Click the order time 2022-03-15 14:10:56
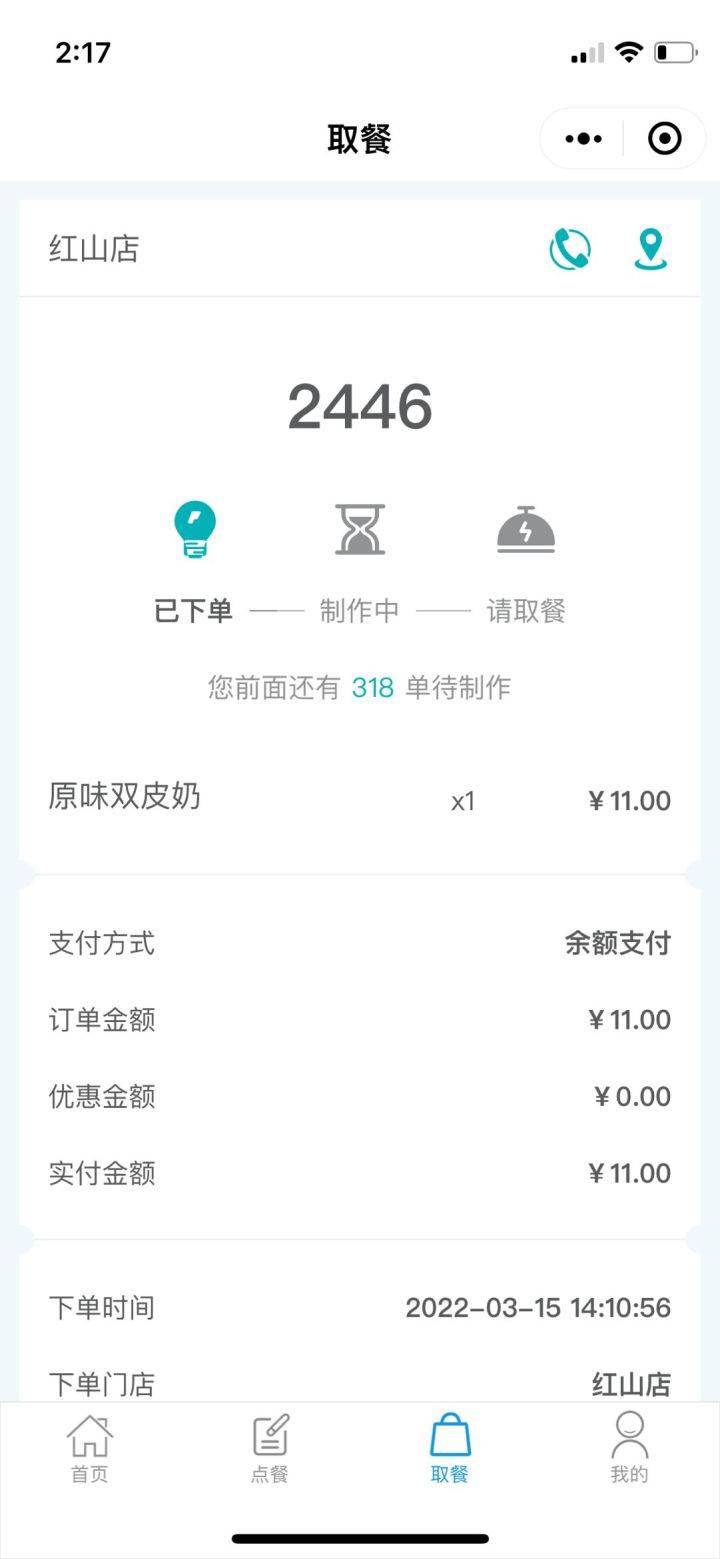Viewport: 720px width, 1559px height. [x=540, y=1307]
